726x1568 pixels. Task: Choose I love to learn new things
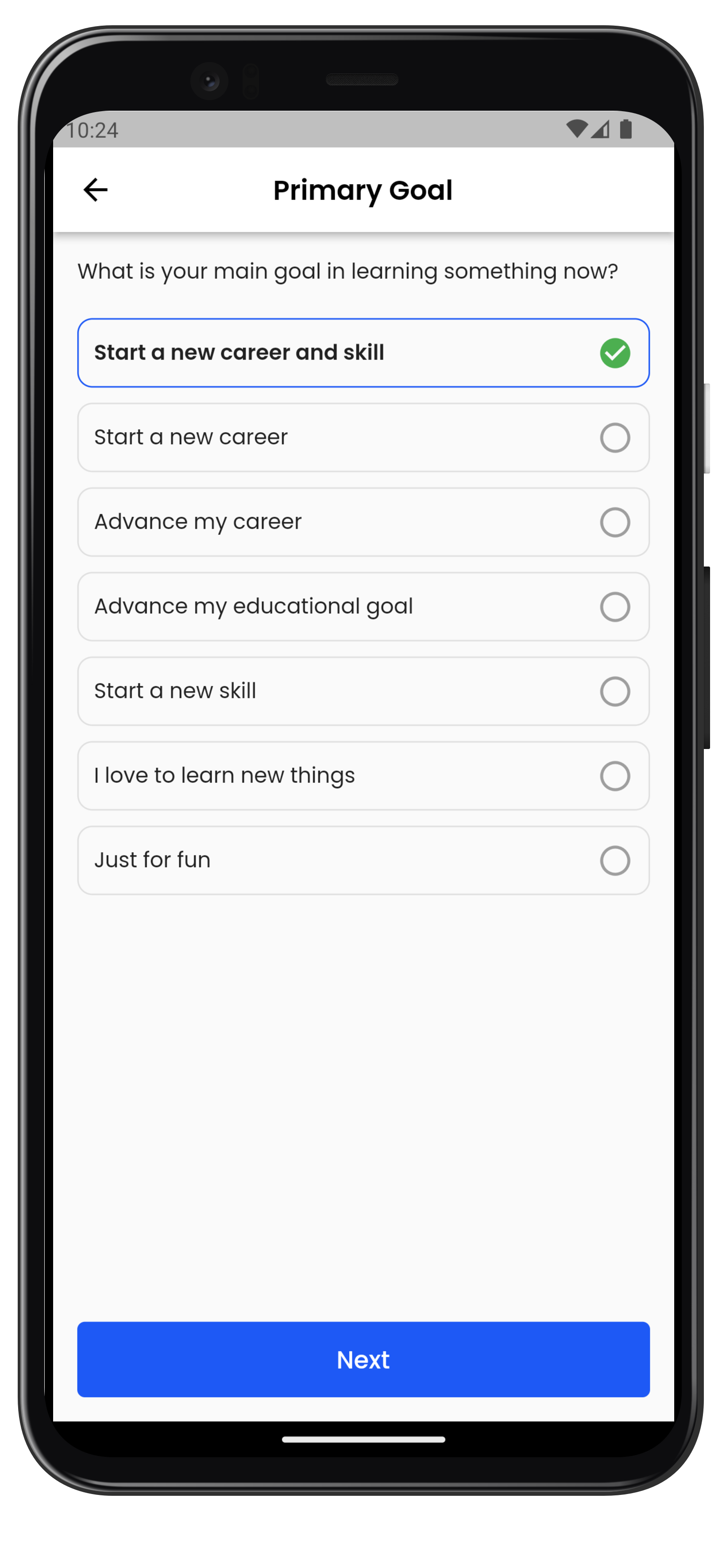pos(363,776)
